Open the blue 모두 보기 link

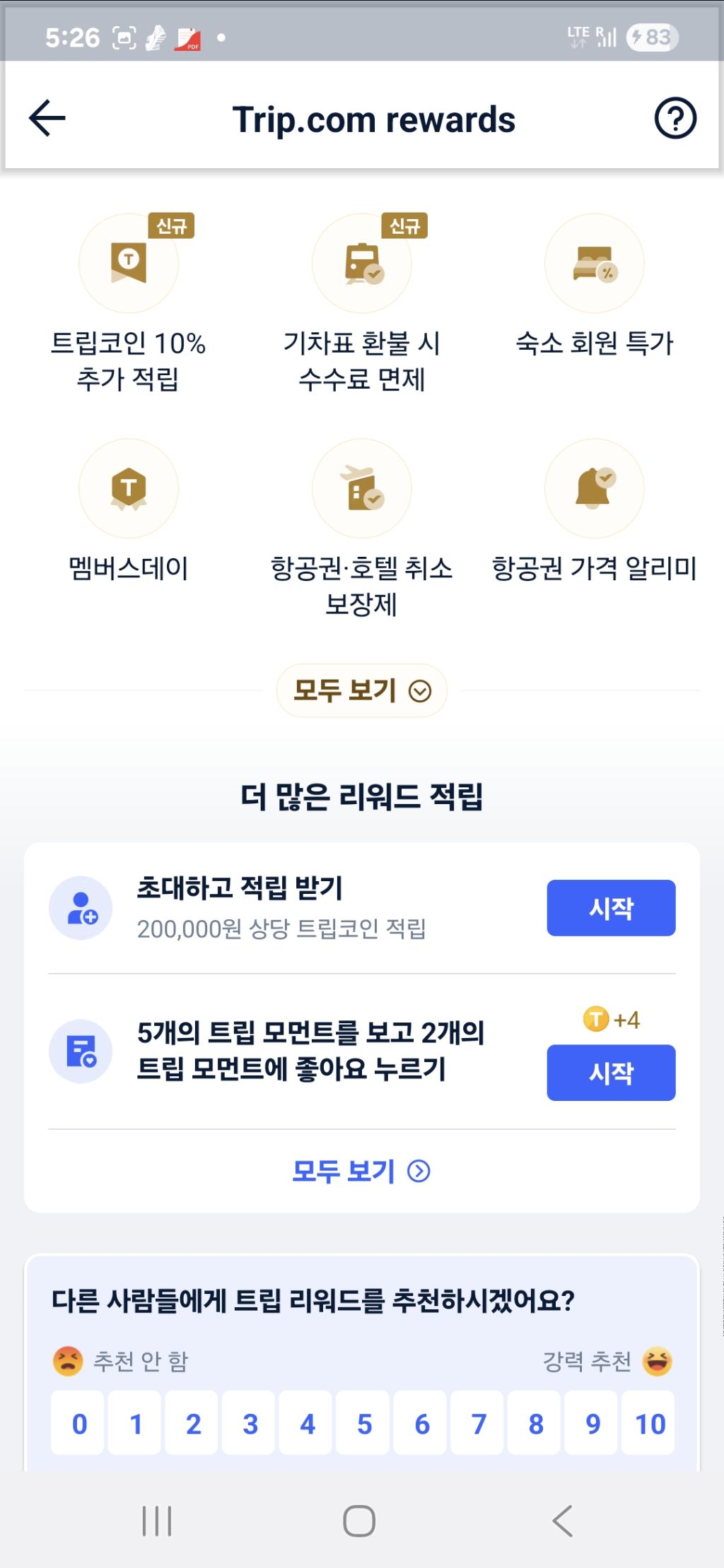pyautogui.click(x=361, y=1171)
